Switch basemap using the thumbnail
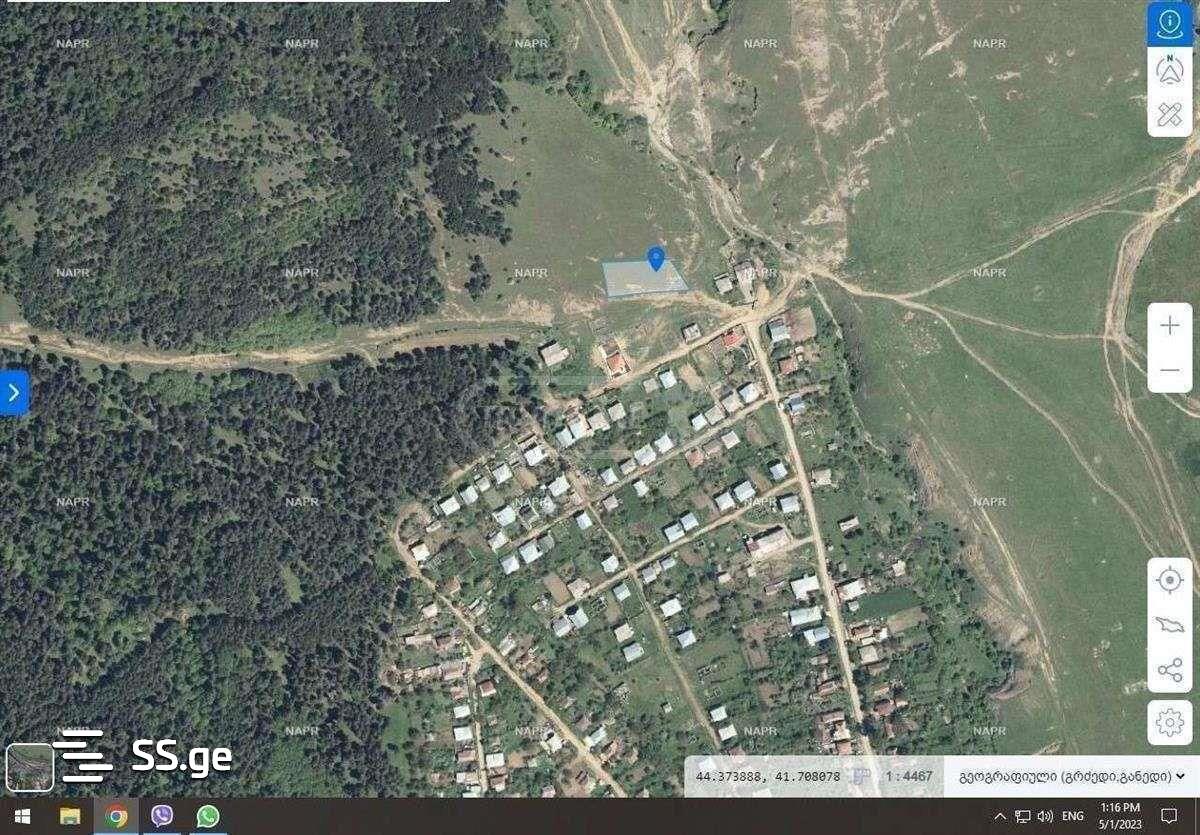Screen dimensions: 1200x835 coord(30,767)
